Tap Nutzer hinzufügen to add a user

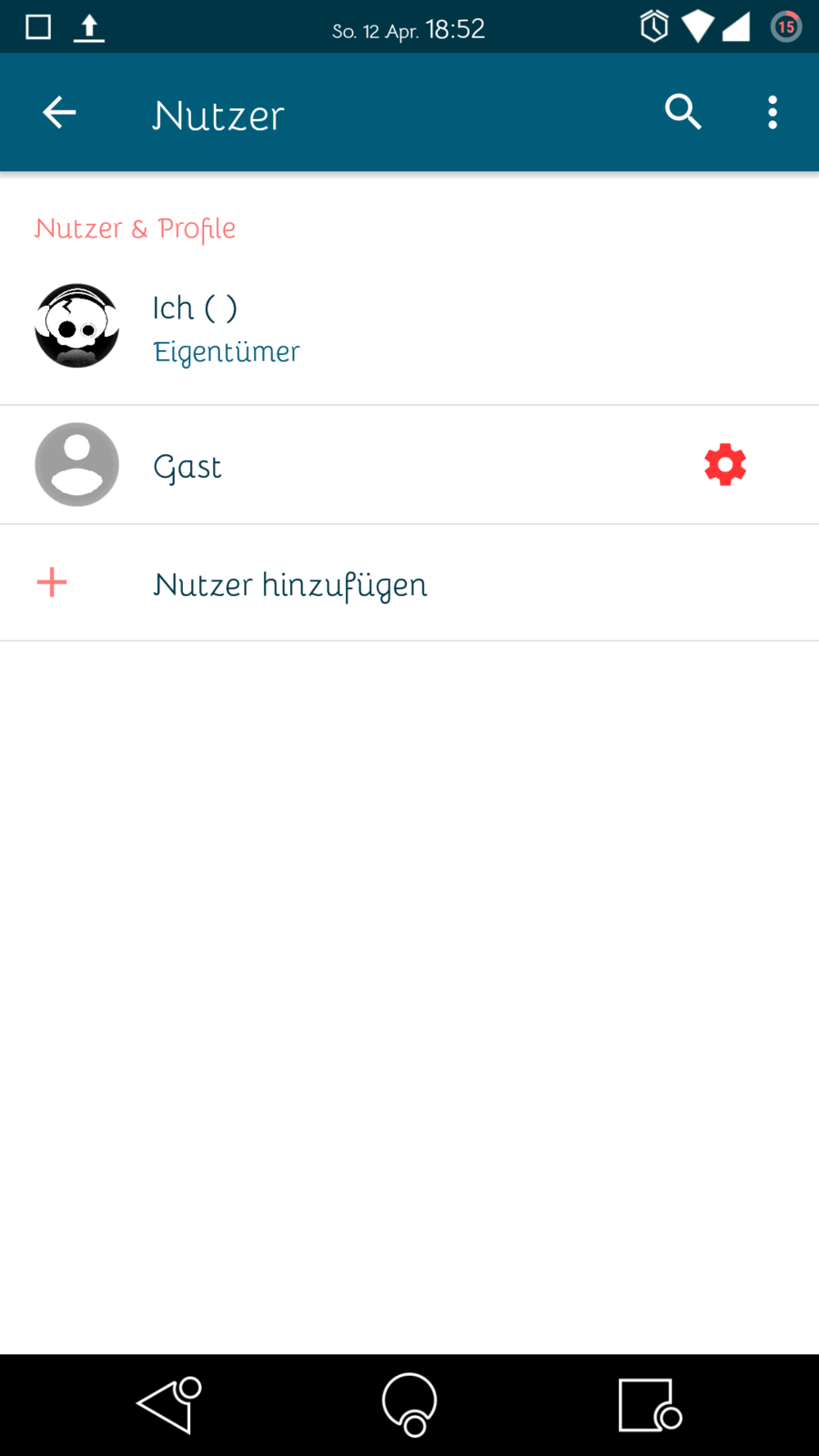tap(289, 584)
